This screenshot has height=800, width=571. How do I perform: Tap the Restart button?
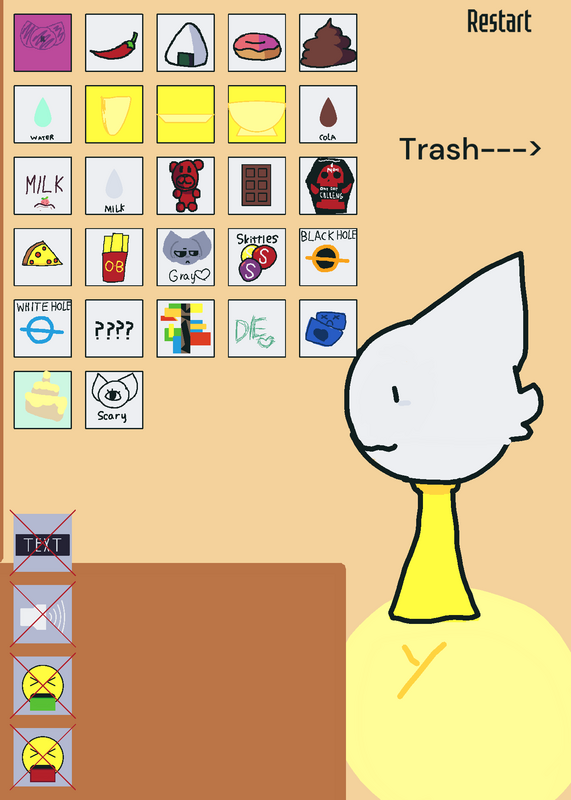[499, 21]
